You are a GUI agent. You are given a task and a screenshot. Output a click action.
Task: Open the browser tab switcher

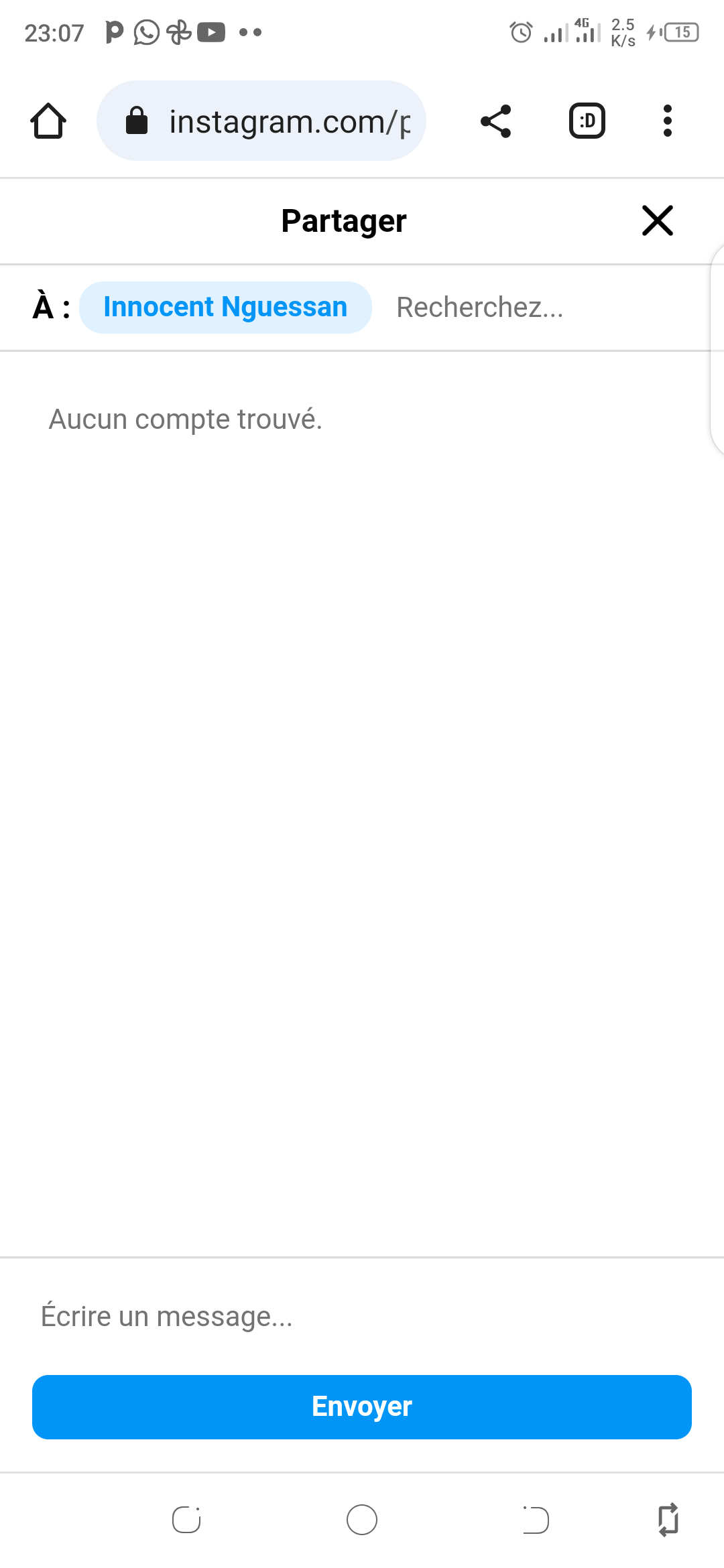[x=587, y=121]
